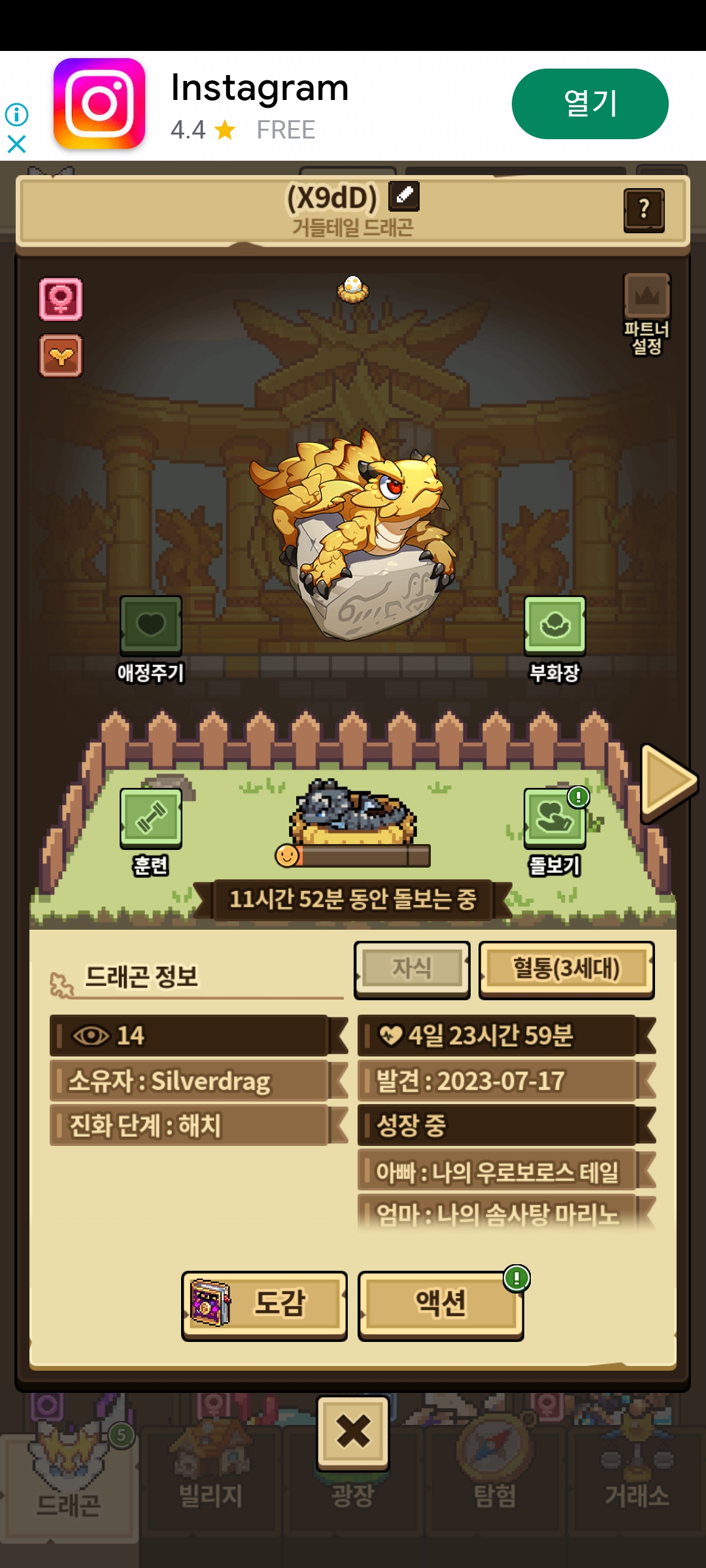Open father 나의 우로보로스 테일
Viewport: 706px width, 1568px height.
tap(497, 1171)
